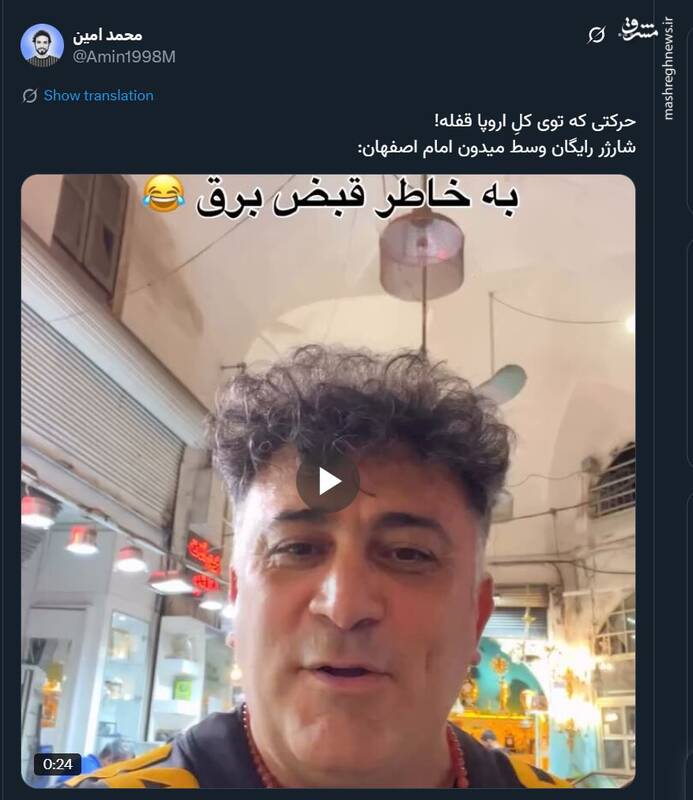This screenshot has width=693, height=800.
Task: Open the profile picture of @Amin1998M
Action: click(x=42, y=45)
